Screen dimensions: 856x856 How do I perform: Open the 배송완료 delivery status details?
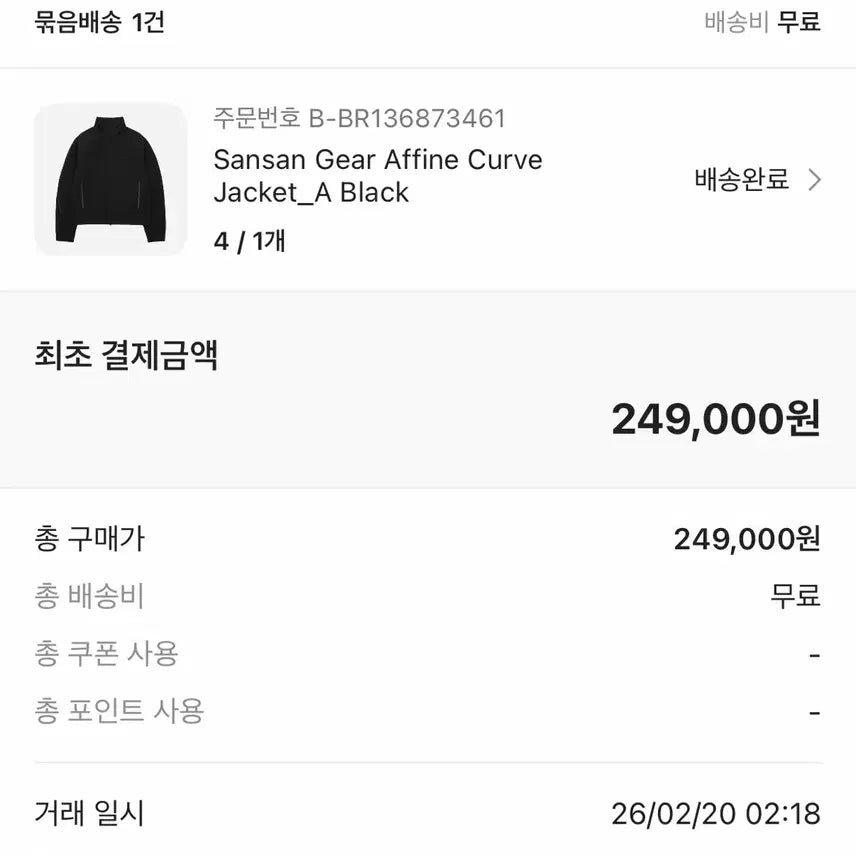pyautogui.click(x=757, y=180)
